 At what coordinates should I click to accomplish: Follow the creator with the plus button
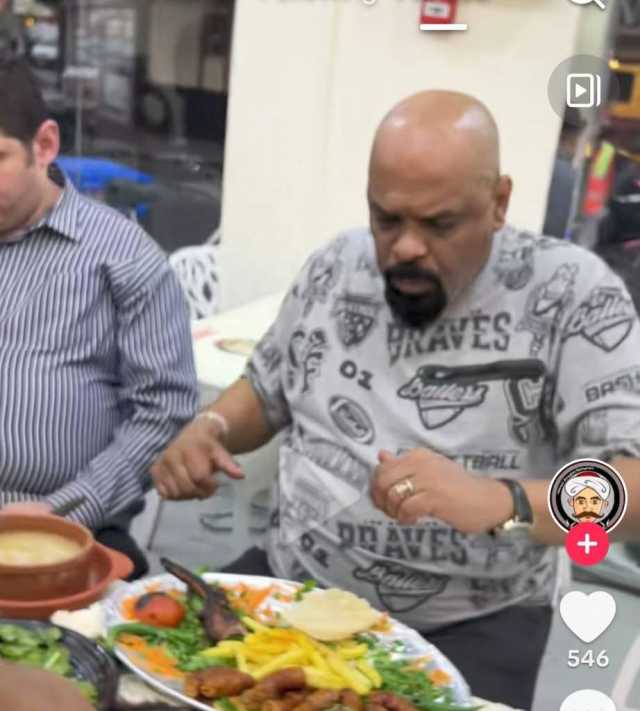(587, 544)
